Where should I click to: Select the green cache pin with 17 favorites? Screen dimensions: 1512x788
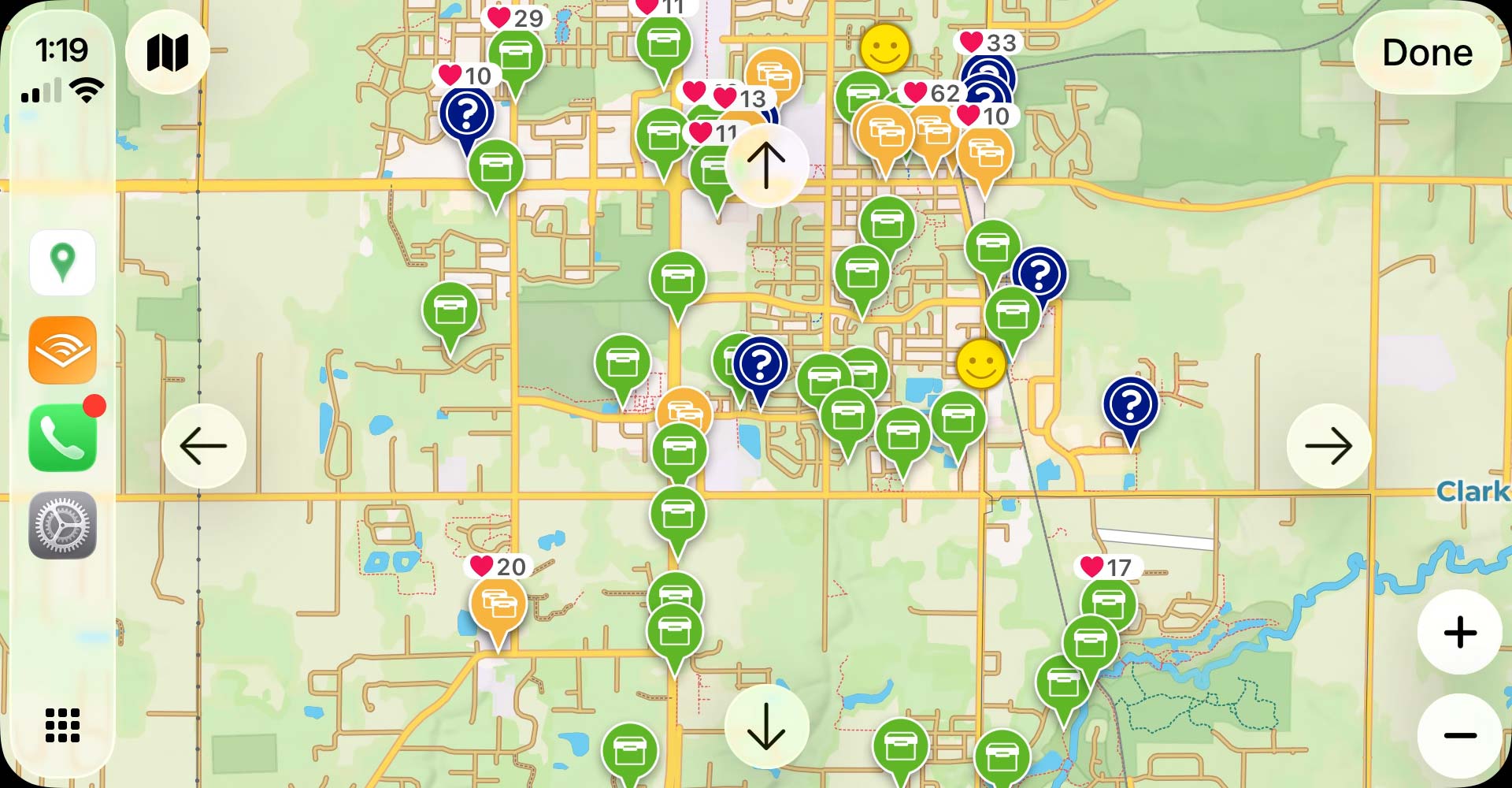click(x=1108, y=604)
